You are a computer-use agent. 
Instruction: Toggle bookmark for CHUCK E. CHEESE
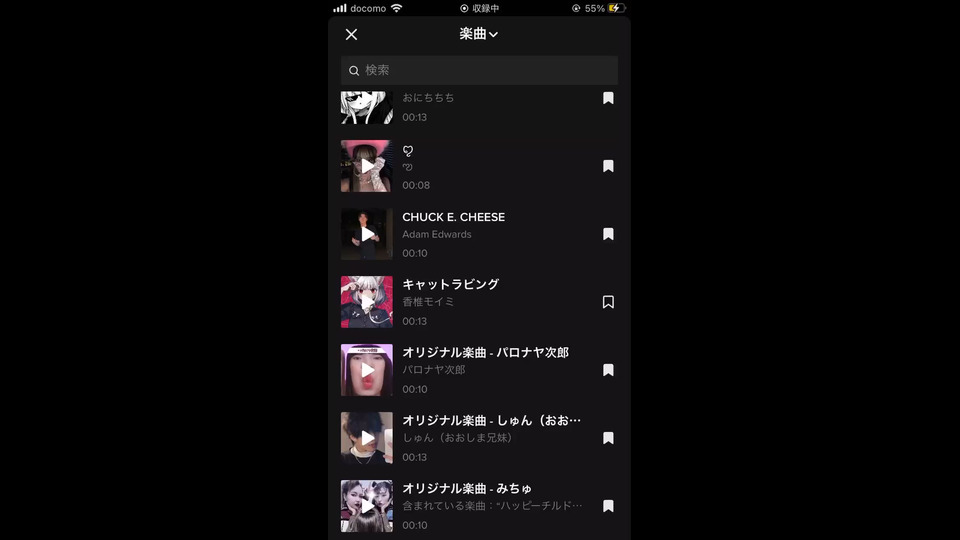608,234
